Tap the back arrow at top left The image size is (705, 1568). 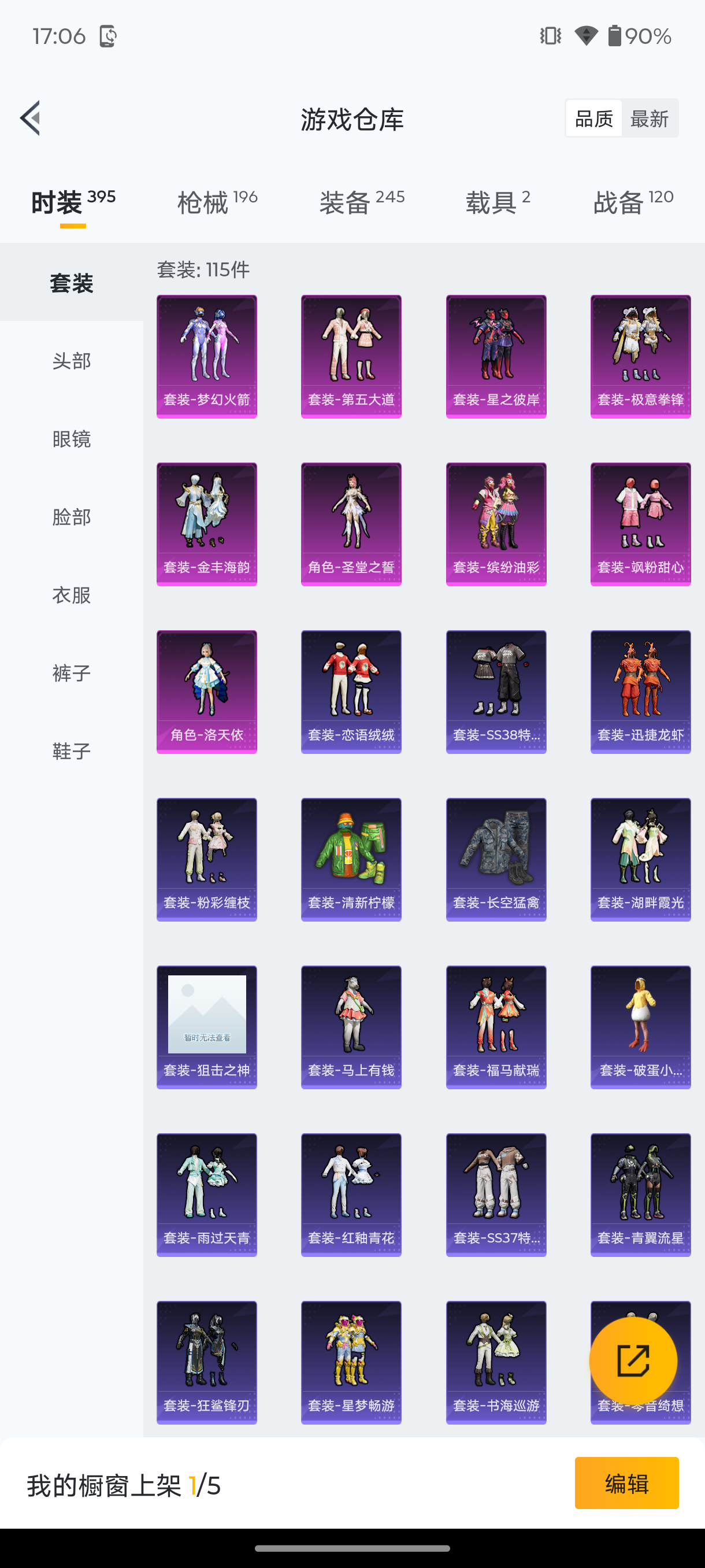click(x=30, y=118)
